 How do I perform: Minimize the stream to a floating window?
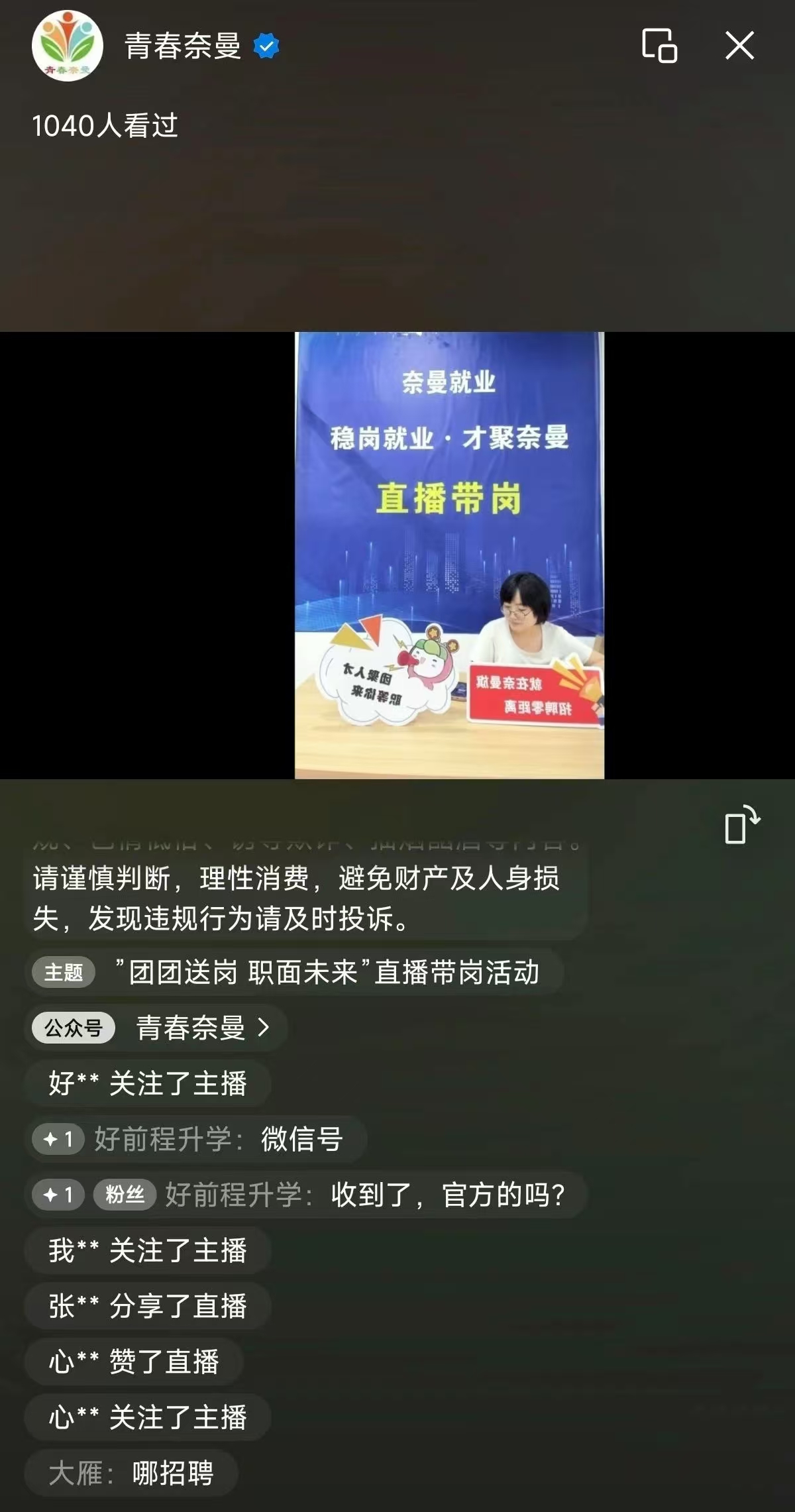click(659, 46)
